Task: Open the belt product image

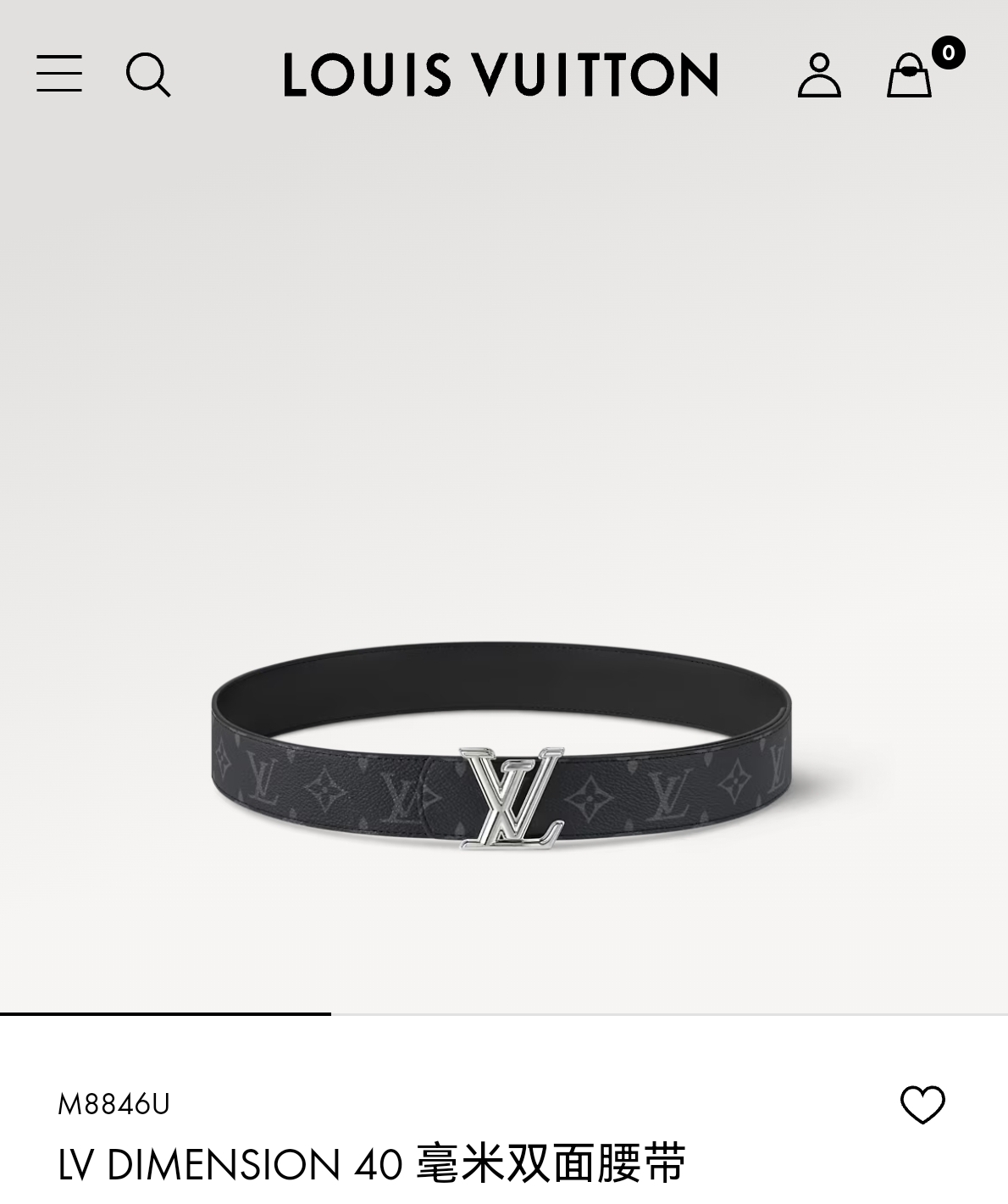Action: (501, 763)
